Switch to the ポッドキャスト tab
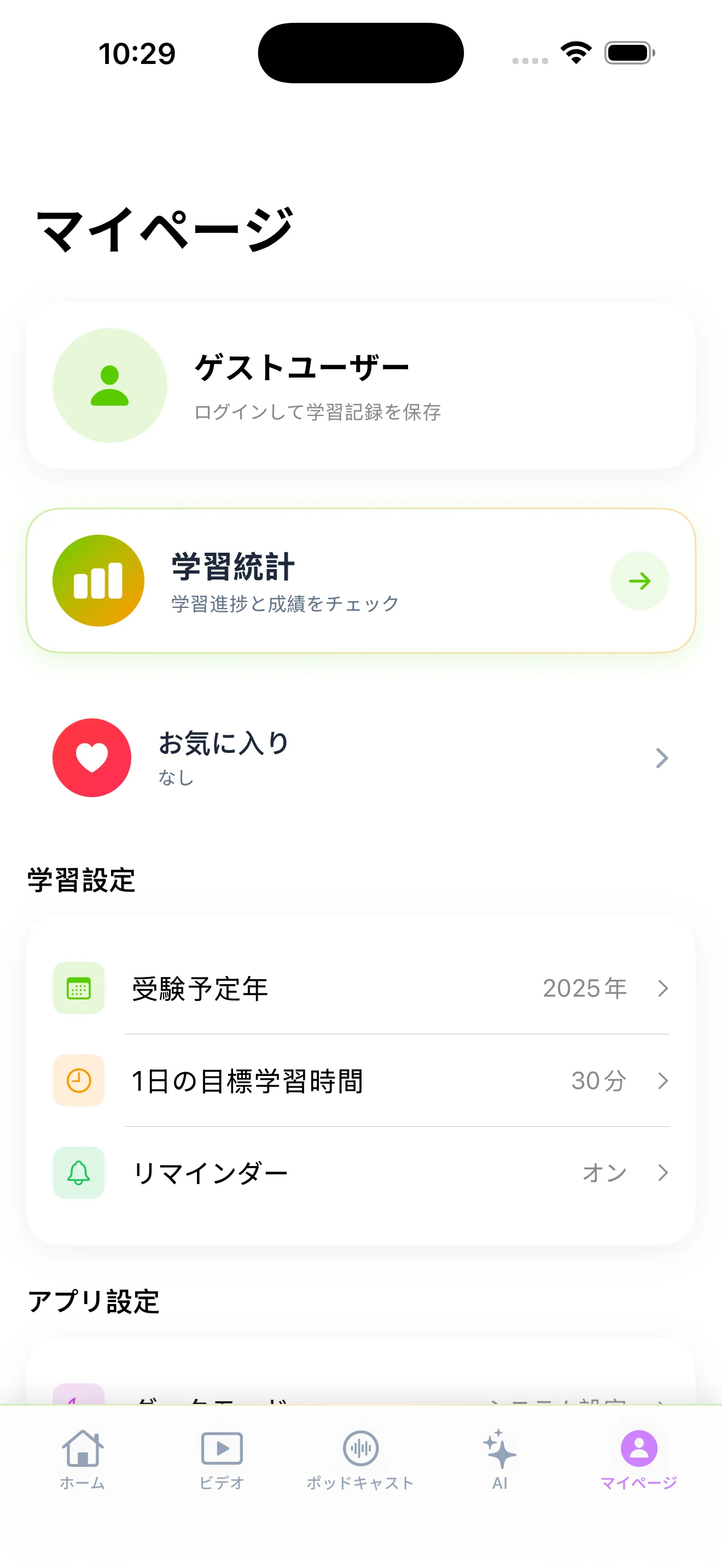Viewport: 722px width, 1568px height. [x=360, y=1461]
